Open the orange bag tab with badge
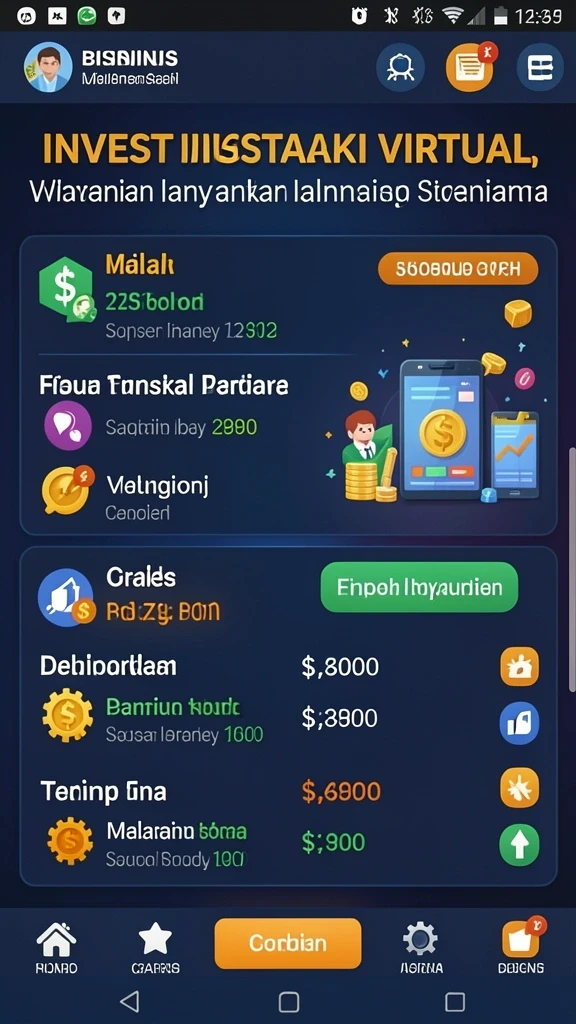Image resolution: width=576 pixels, height=1024 pixels. click(521, 946)
